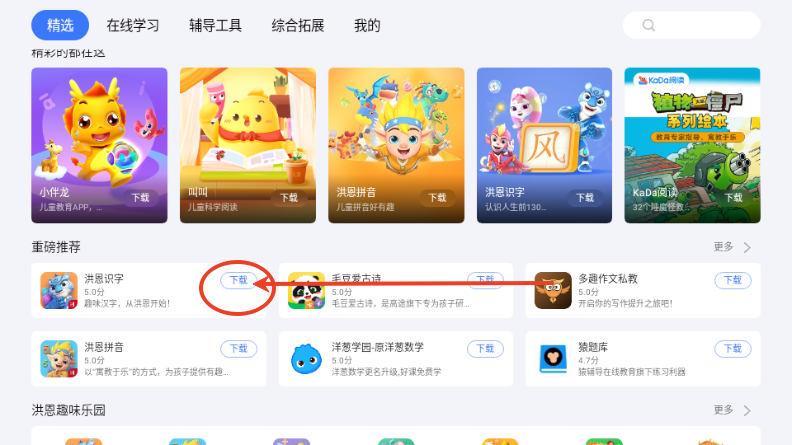Open the 洪恩识字 banner card
This screenshot has width=792, height=445.
(544, 145)
